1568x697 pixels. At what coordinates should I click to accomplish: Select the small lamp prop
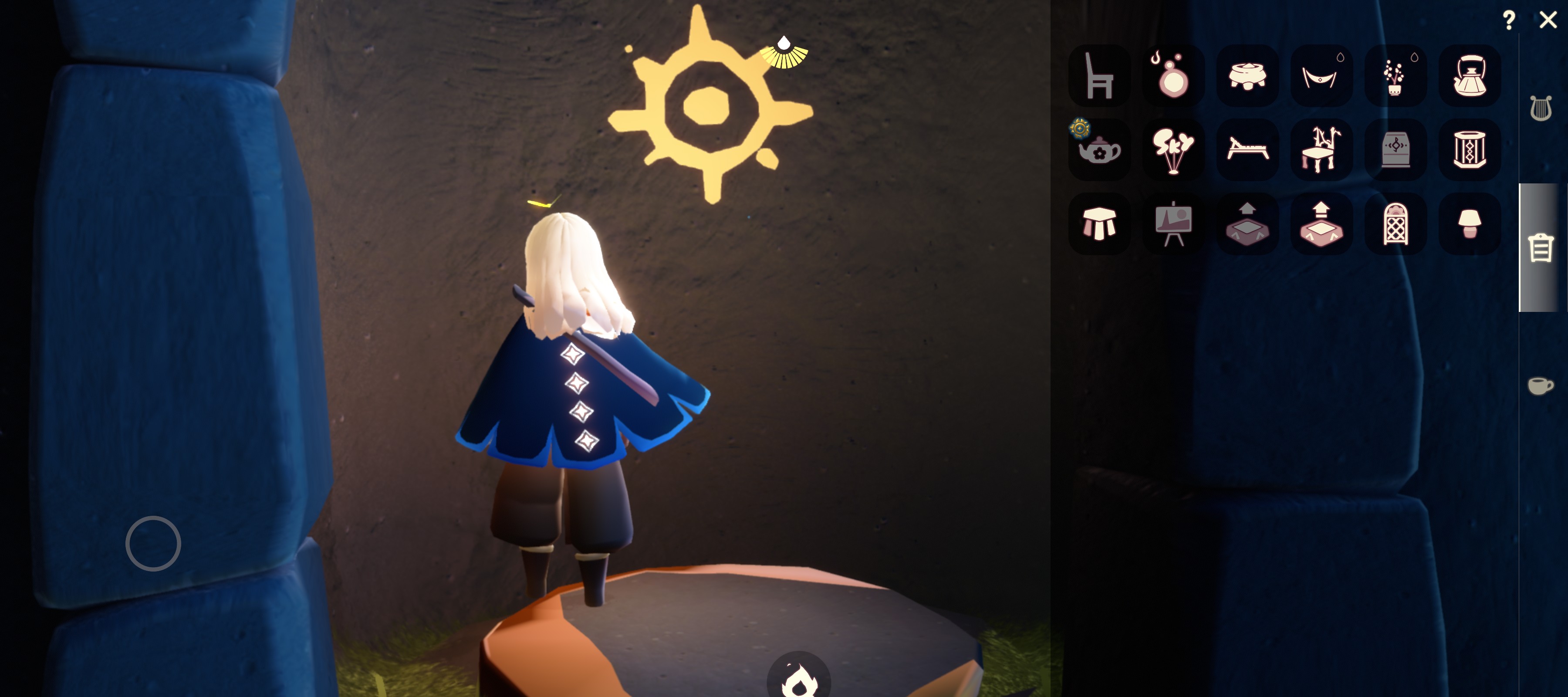pos(1470,224)
